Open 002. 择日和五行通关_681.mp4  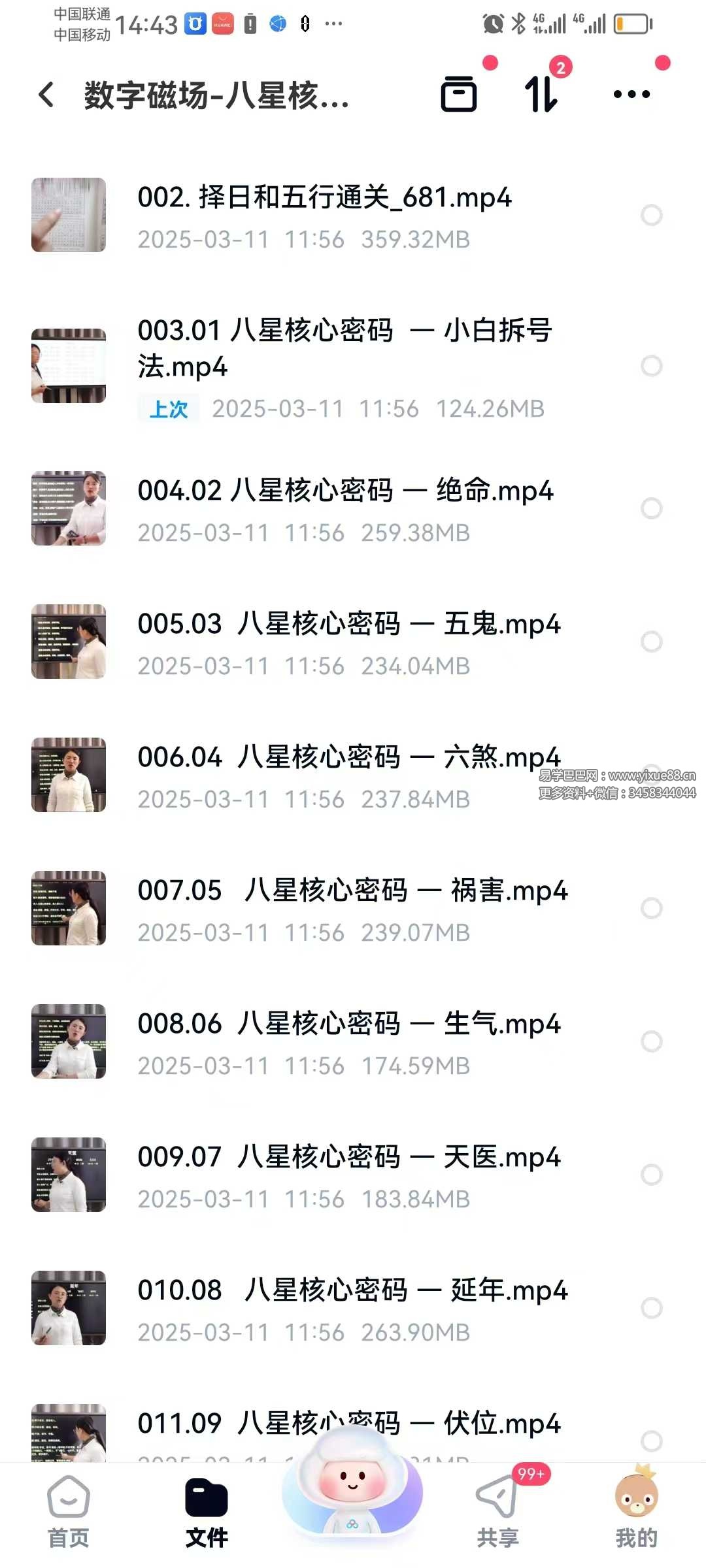(324, 197)
